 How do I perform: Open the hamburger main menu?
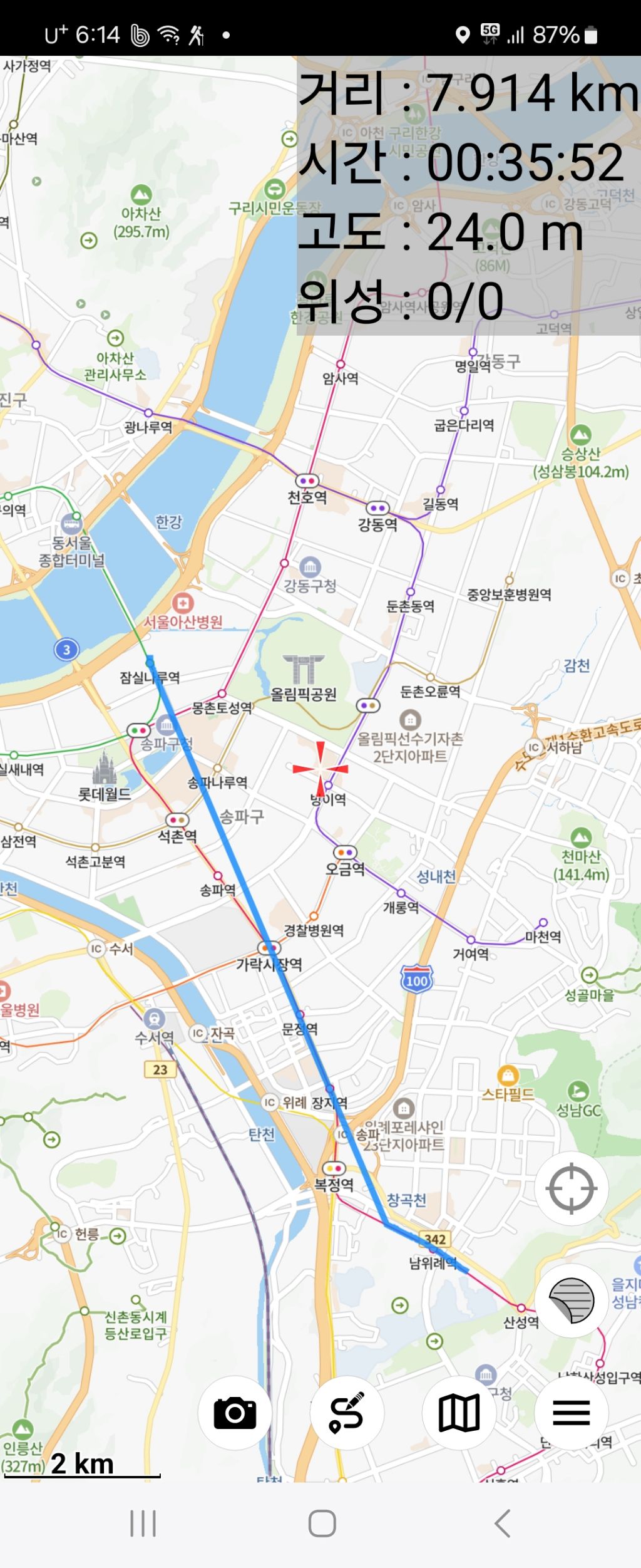(x=571, y=1413)
